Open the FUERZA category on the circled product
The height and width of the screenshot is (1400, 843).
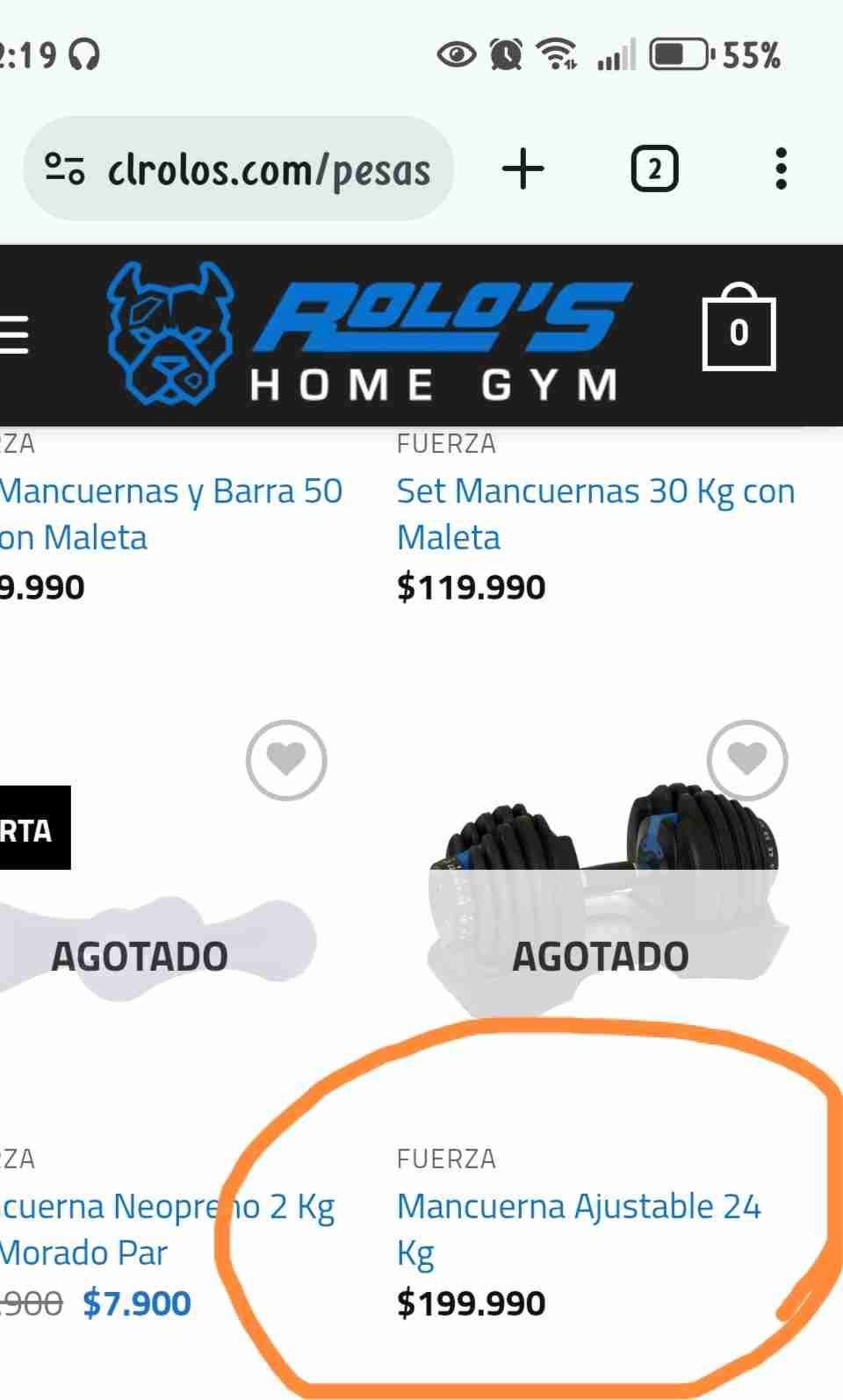[x=447, y=1159]
